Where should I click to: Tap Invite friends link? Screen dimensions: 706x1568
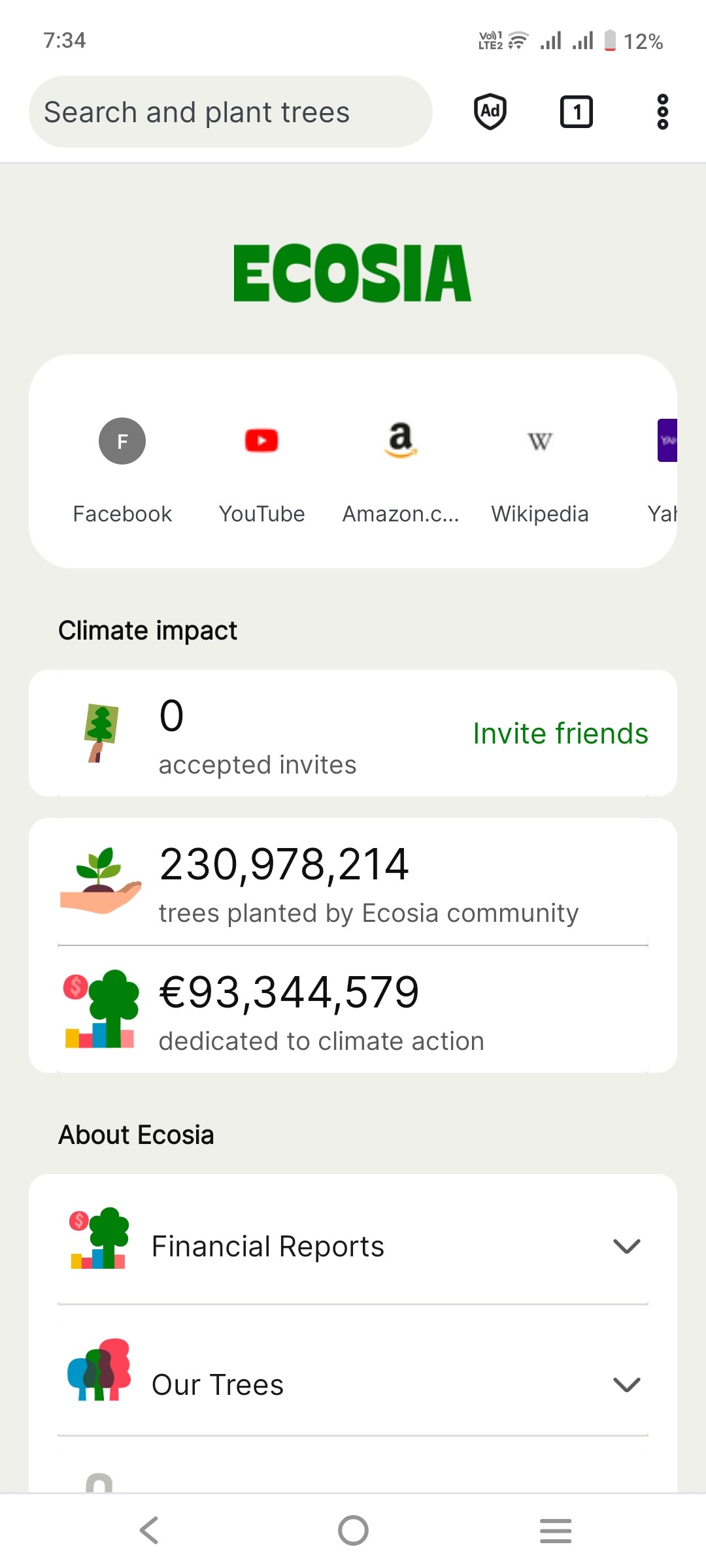[560, 733]
